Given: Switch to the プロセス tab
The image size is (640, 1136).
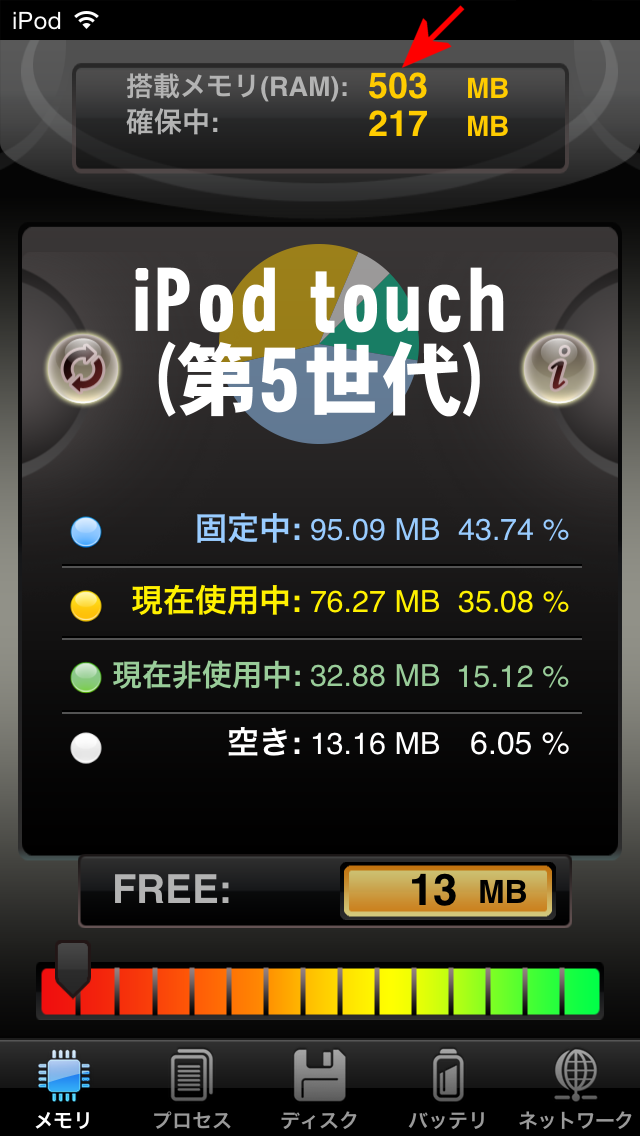Looking at the screenshot, I should click(x=191, y=1089).
